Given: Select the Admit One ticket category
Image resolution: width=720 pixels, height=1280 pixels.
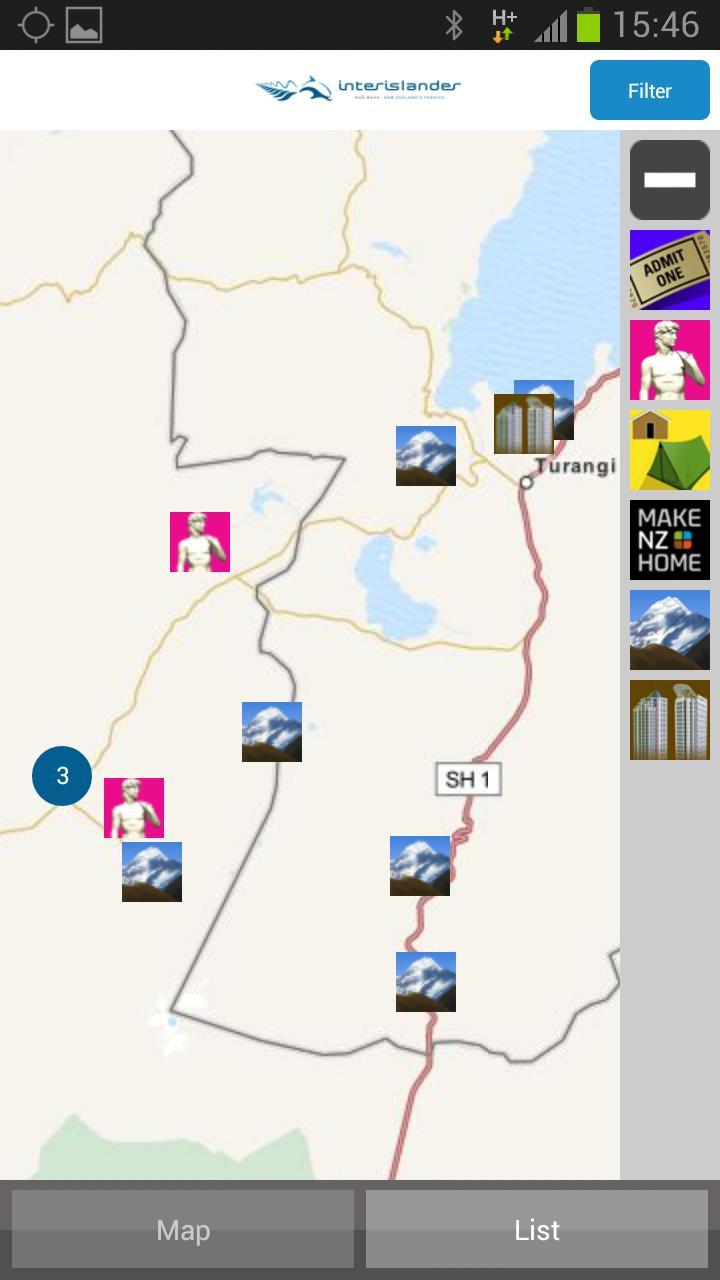Looking at the screenshot, I should tap(669, 270).
